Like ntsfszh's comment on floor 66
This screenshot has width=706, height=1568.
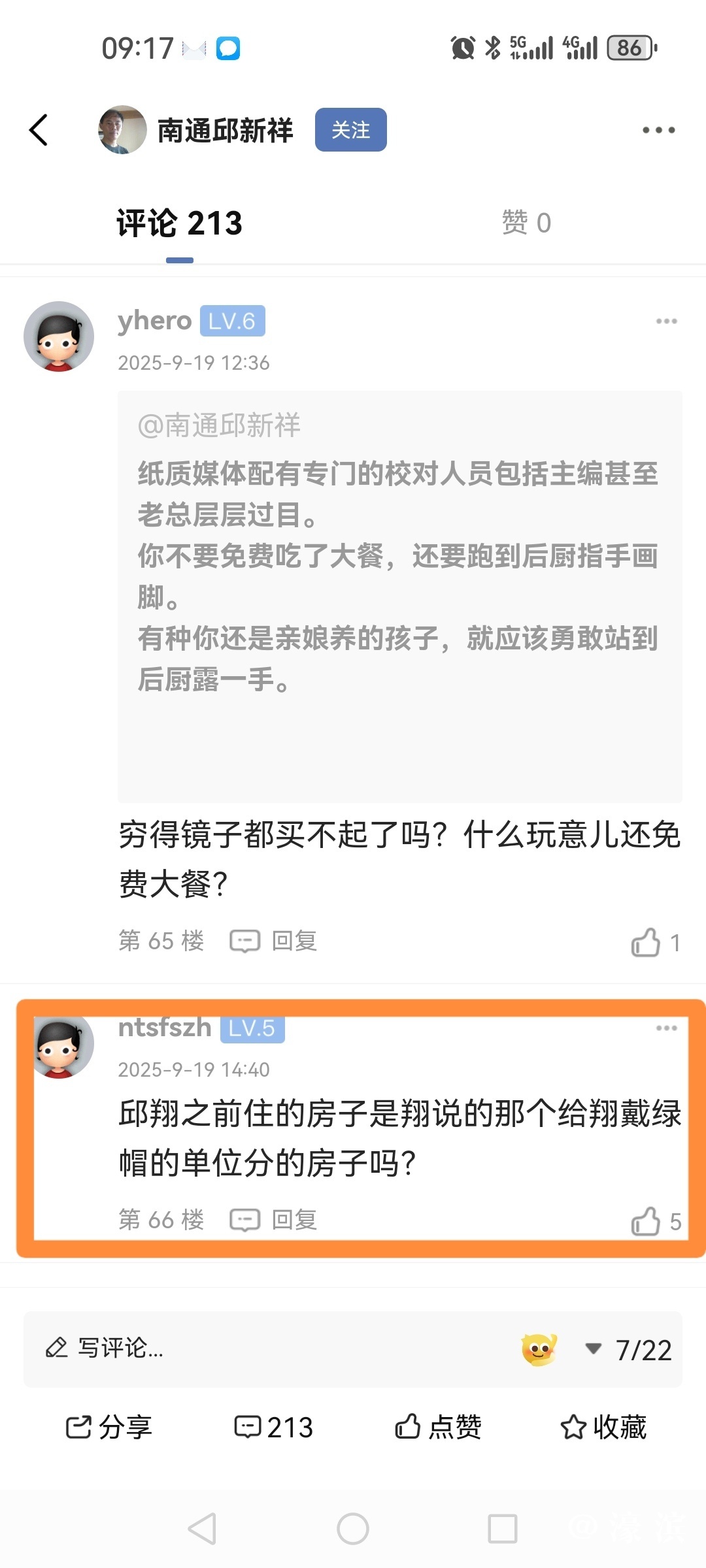coord(646,1221)
